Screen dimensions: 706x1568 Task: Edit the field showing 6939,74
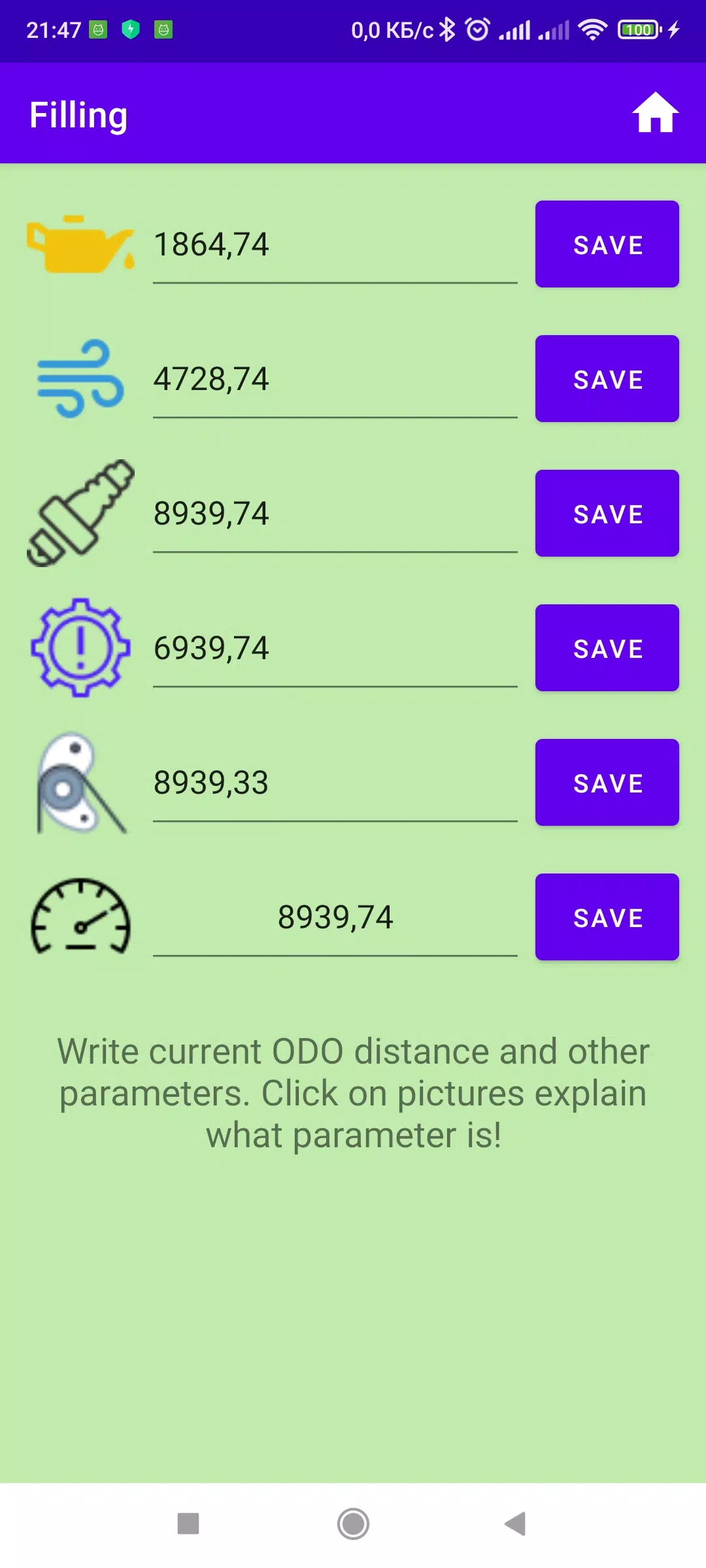tap(335, 650)
